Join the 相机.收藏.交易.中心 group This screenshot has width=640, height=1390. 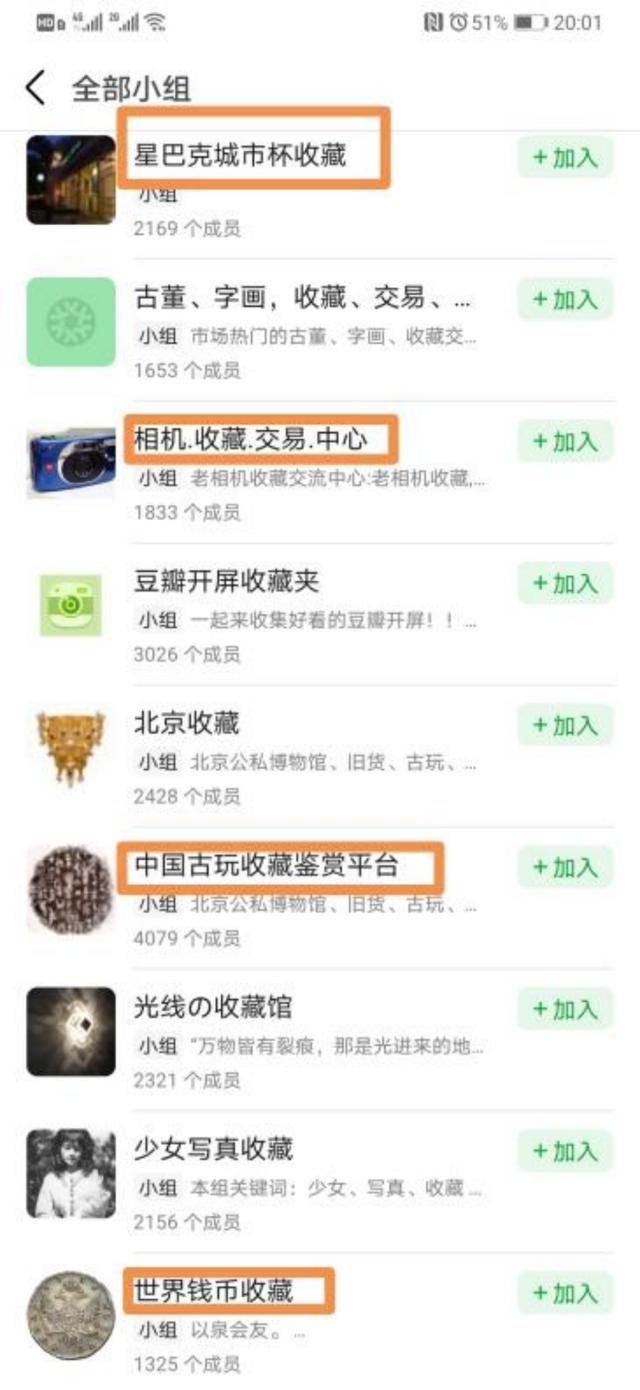565,441
